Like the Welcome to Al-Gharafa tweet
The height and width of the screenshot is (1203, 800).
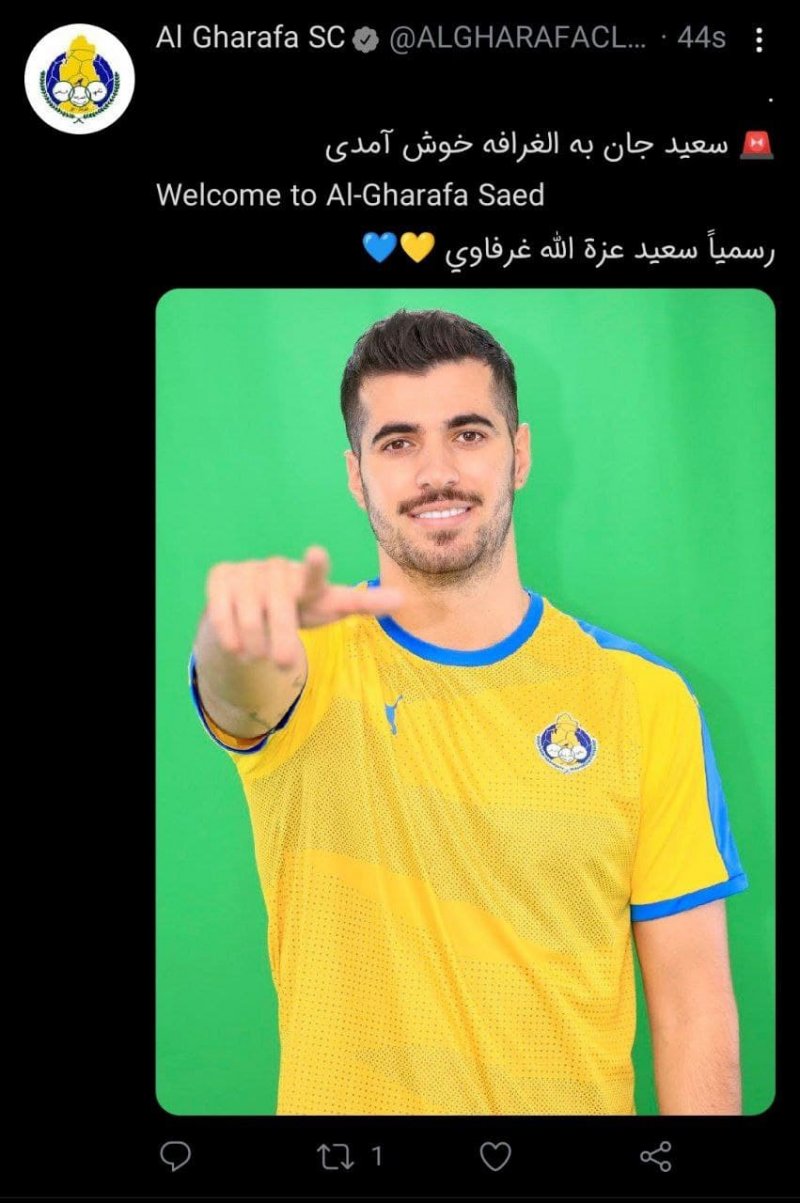(x=495, y=1157)
